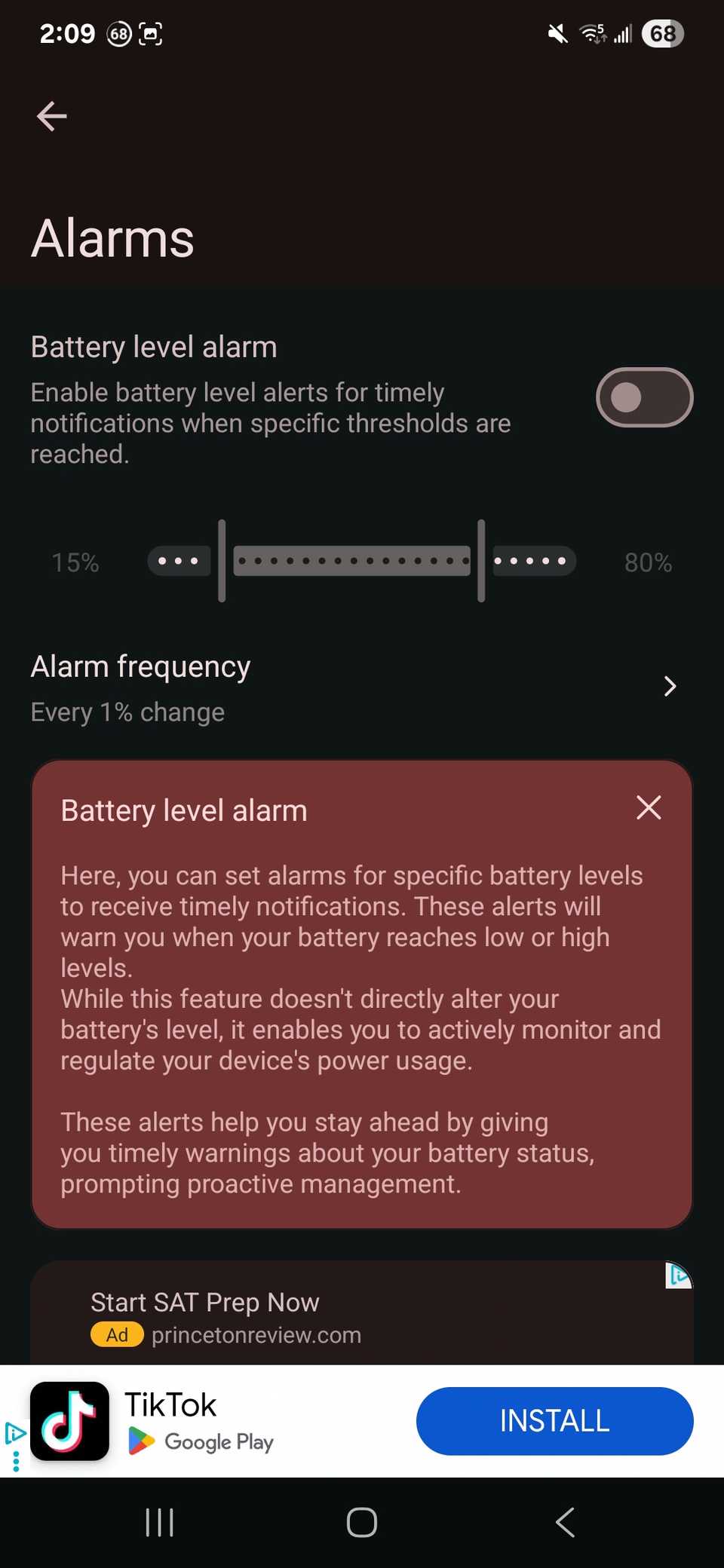Tap the back arrow to leave Alarms
The height and width of the screenshot is (1568, 724).
[x=51, y=115]
